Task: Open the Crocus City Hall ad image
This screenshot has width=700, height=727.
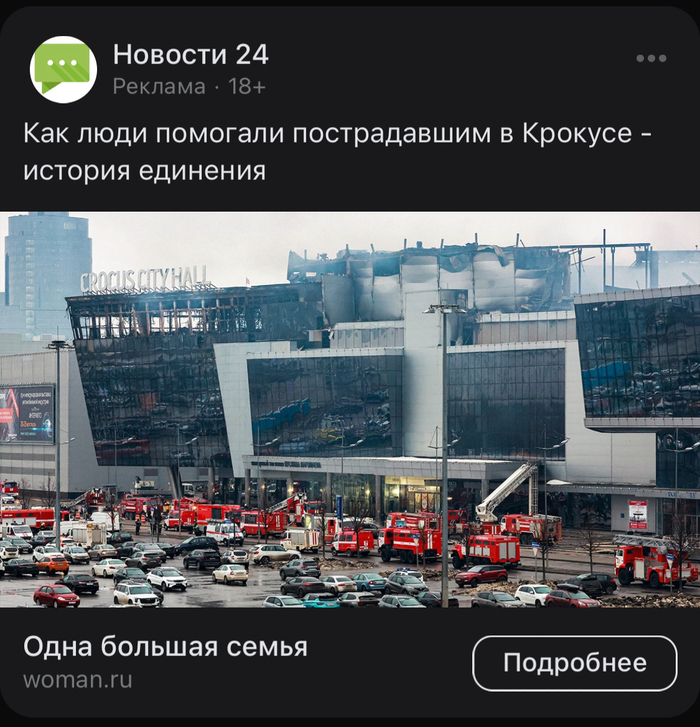Action: coord(350,410)
